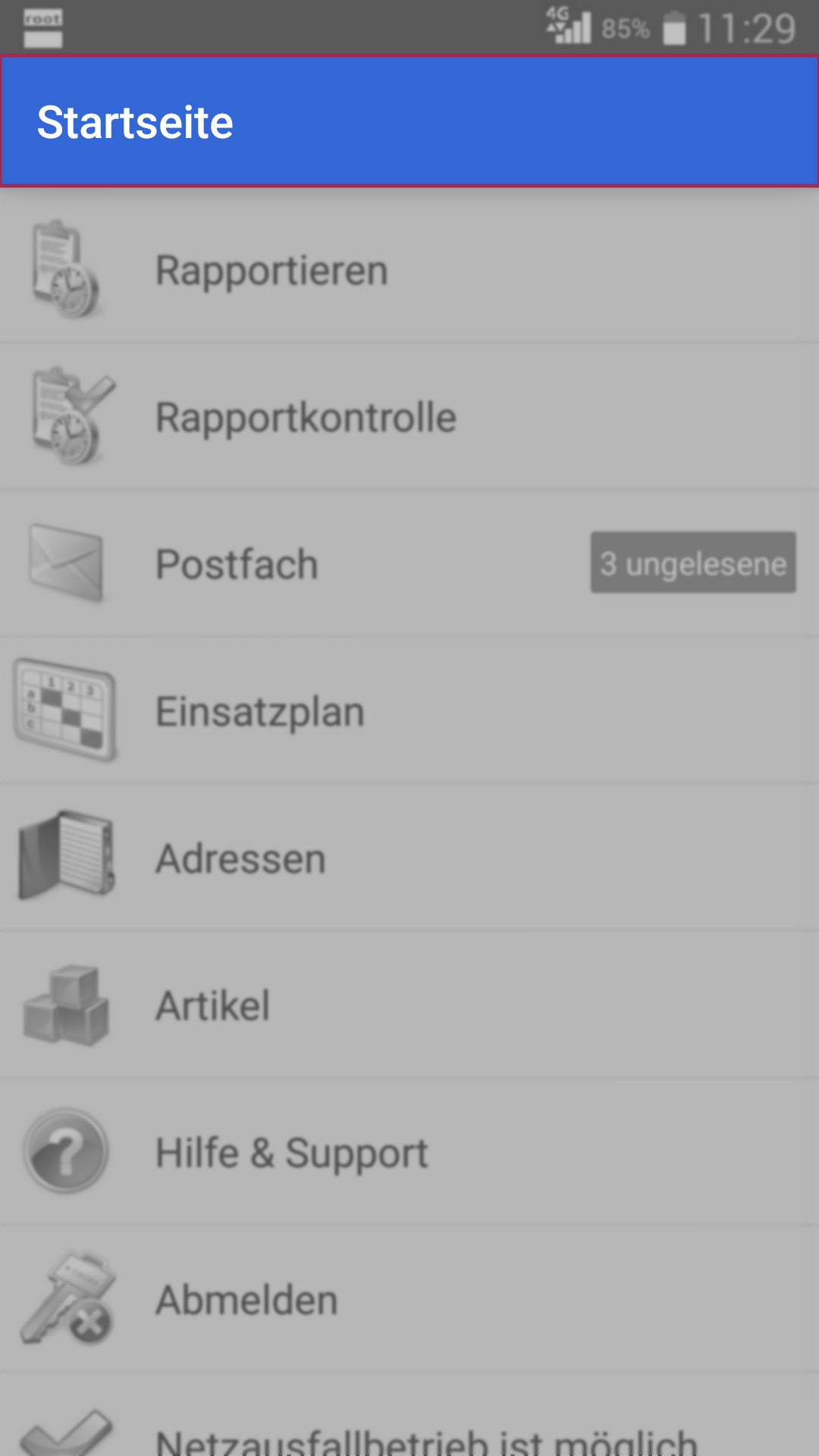819x1456 pixels.
Task: Open Rapportkontrolle
Action: click(x=409, y=416)
